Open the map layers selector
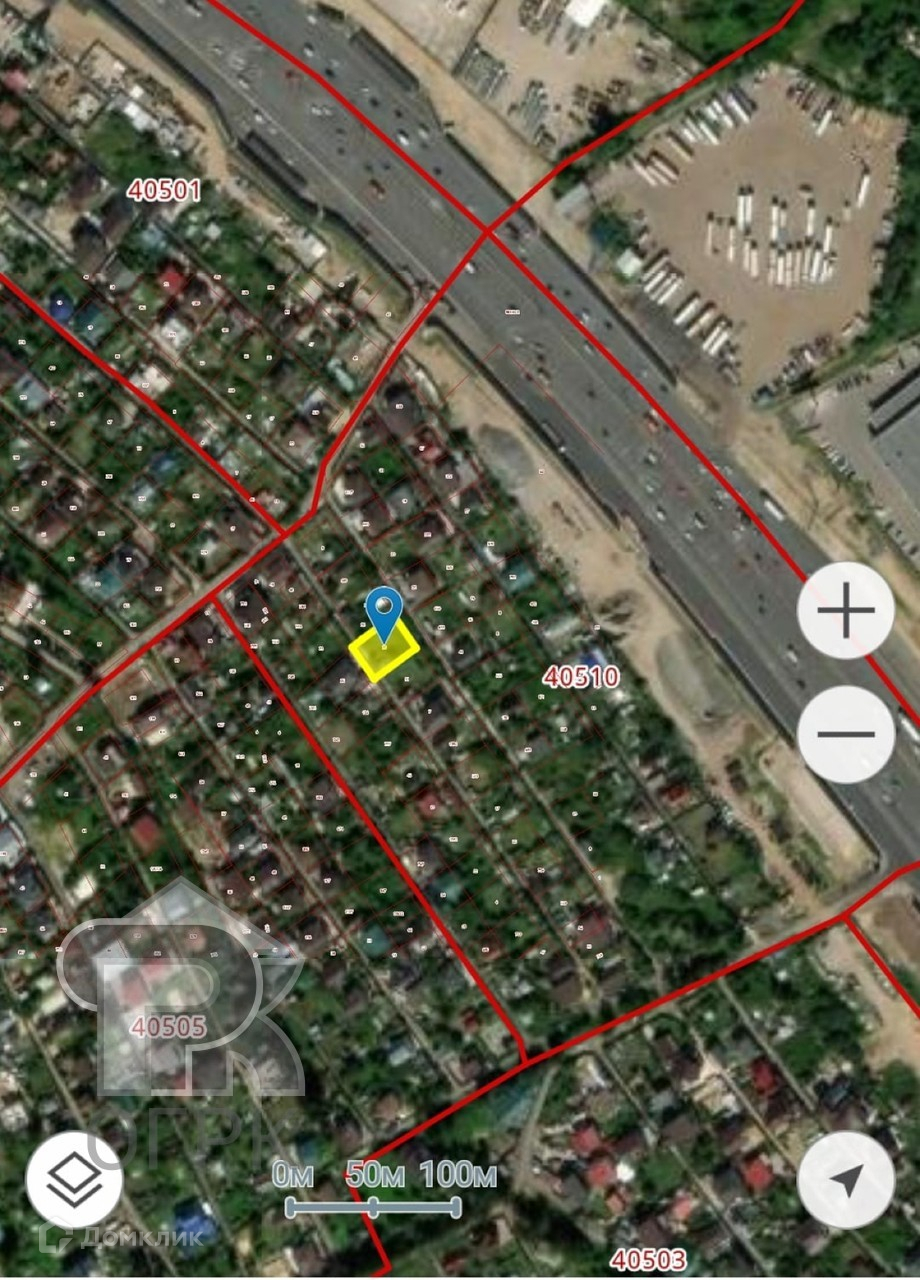 tap(75, 1180)
